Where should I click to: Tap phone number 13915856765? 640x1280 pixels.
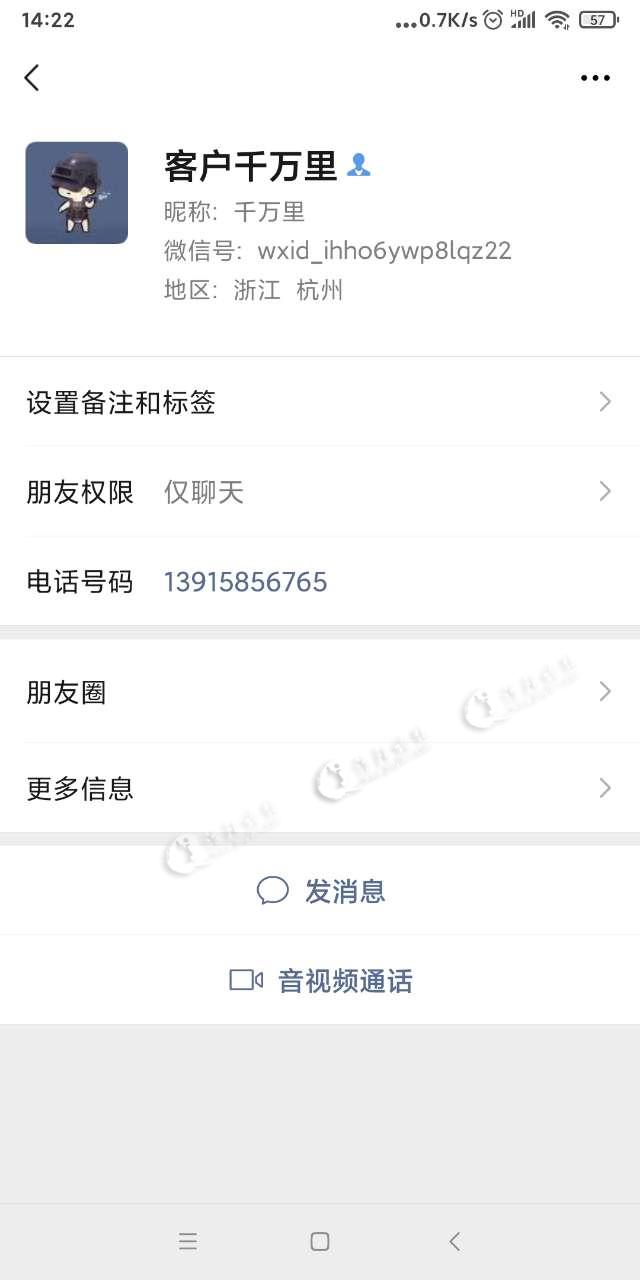click(x=245, y=582)
